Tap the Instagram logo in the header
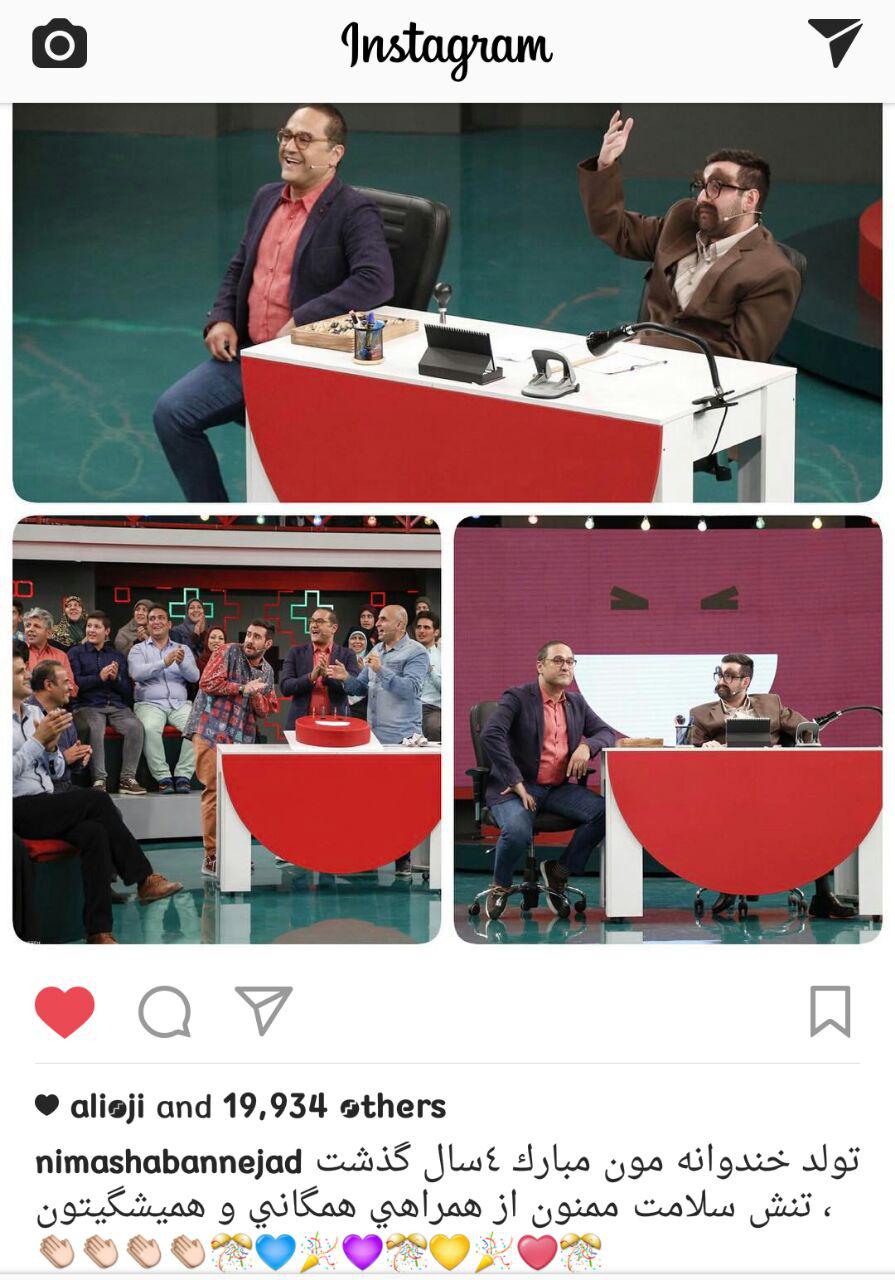The height and width of the screenshot is (1280, 895). point(447,45)
